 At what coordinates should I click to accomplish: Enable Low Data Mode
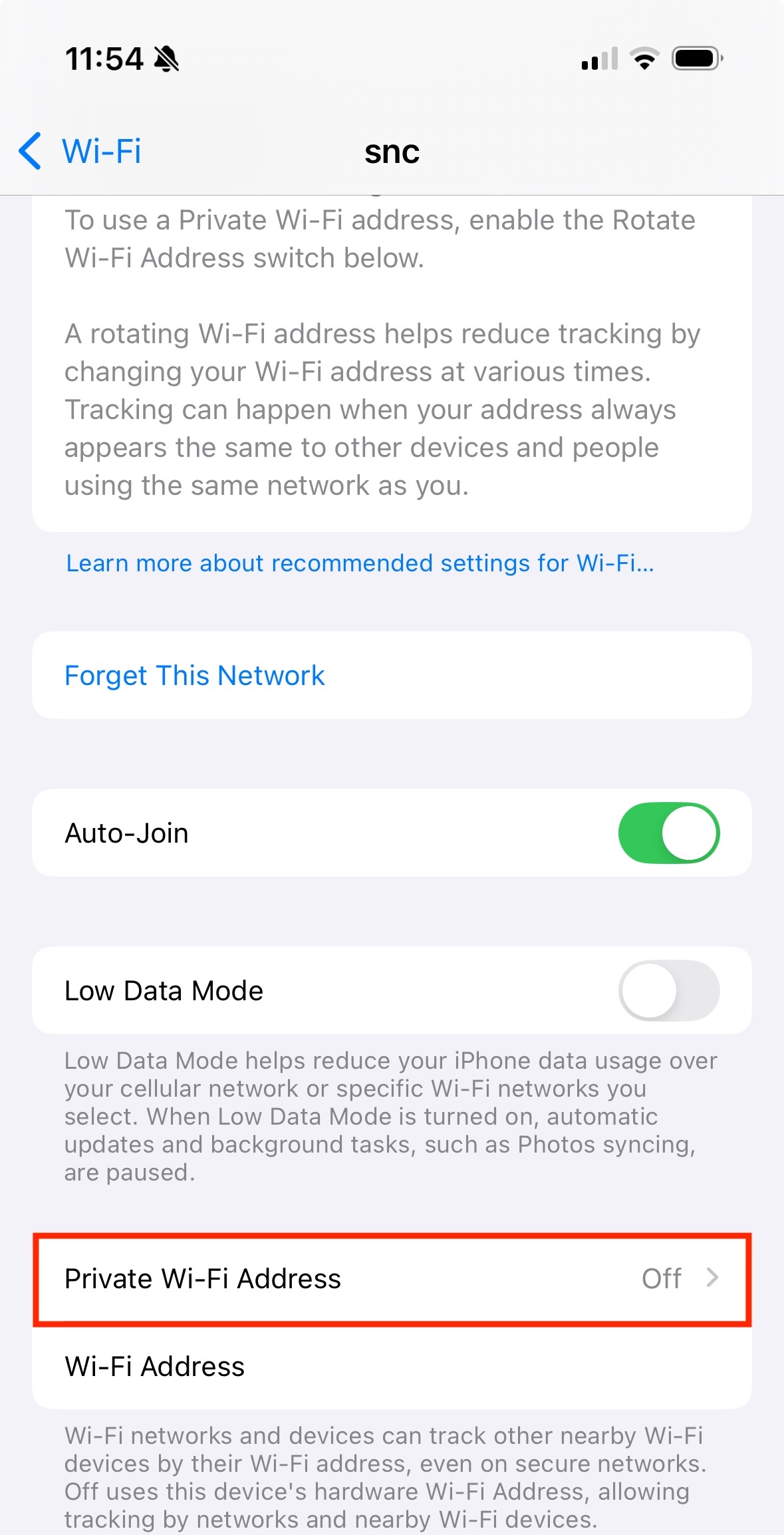tap(668, 990)
